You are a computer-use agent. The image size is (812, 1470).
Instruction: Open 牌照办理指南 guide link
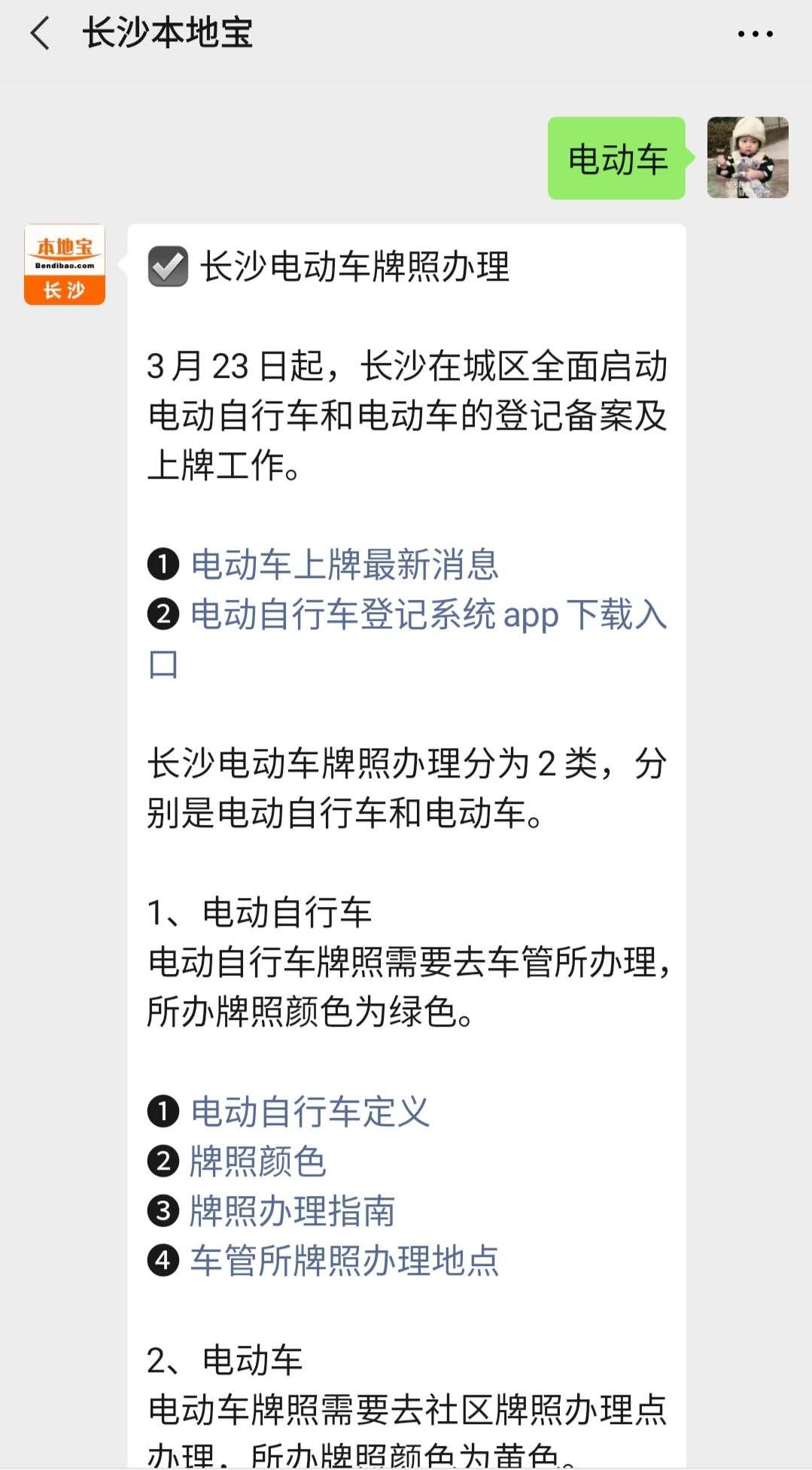tap(293, 1211)
